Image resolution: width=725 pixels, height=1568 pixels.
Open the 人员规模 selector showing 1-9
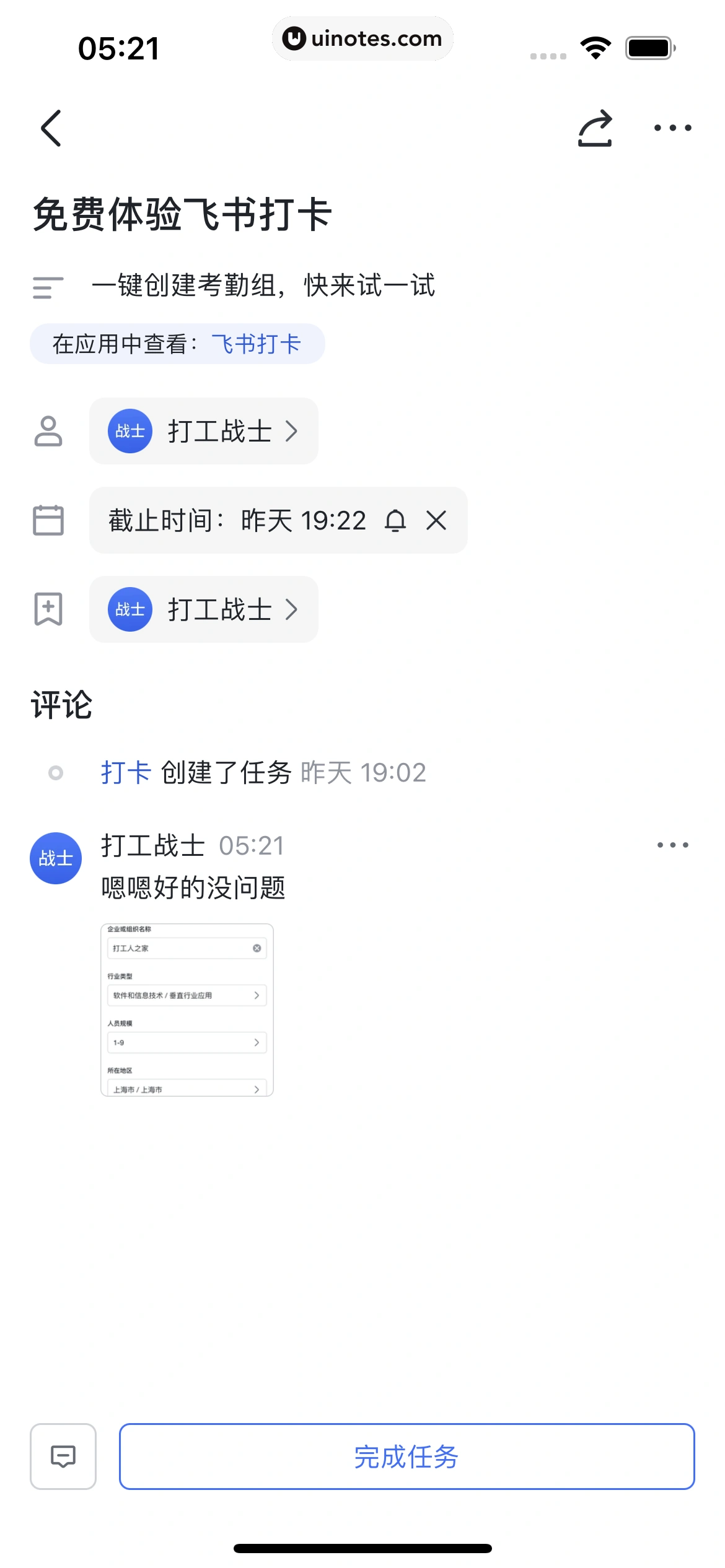tap(187, 1042)
